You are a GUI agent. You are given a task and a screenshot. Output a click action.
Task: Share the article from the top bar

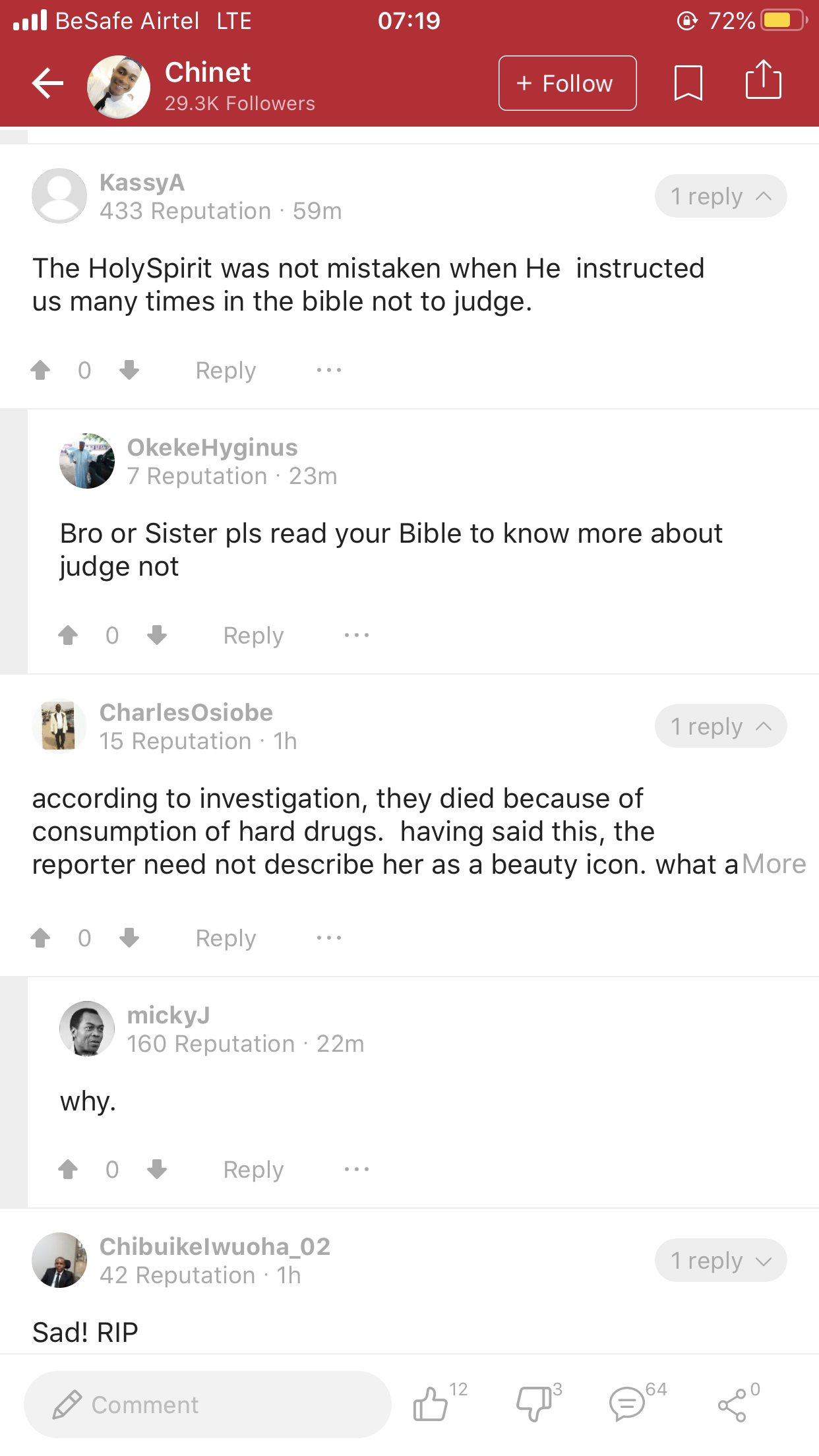point(763,80)
